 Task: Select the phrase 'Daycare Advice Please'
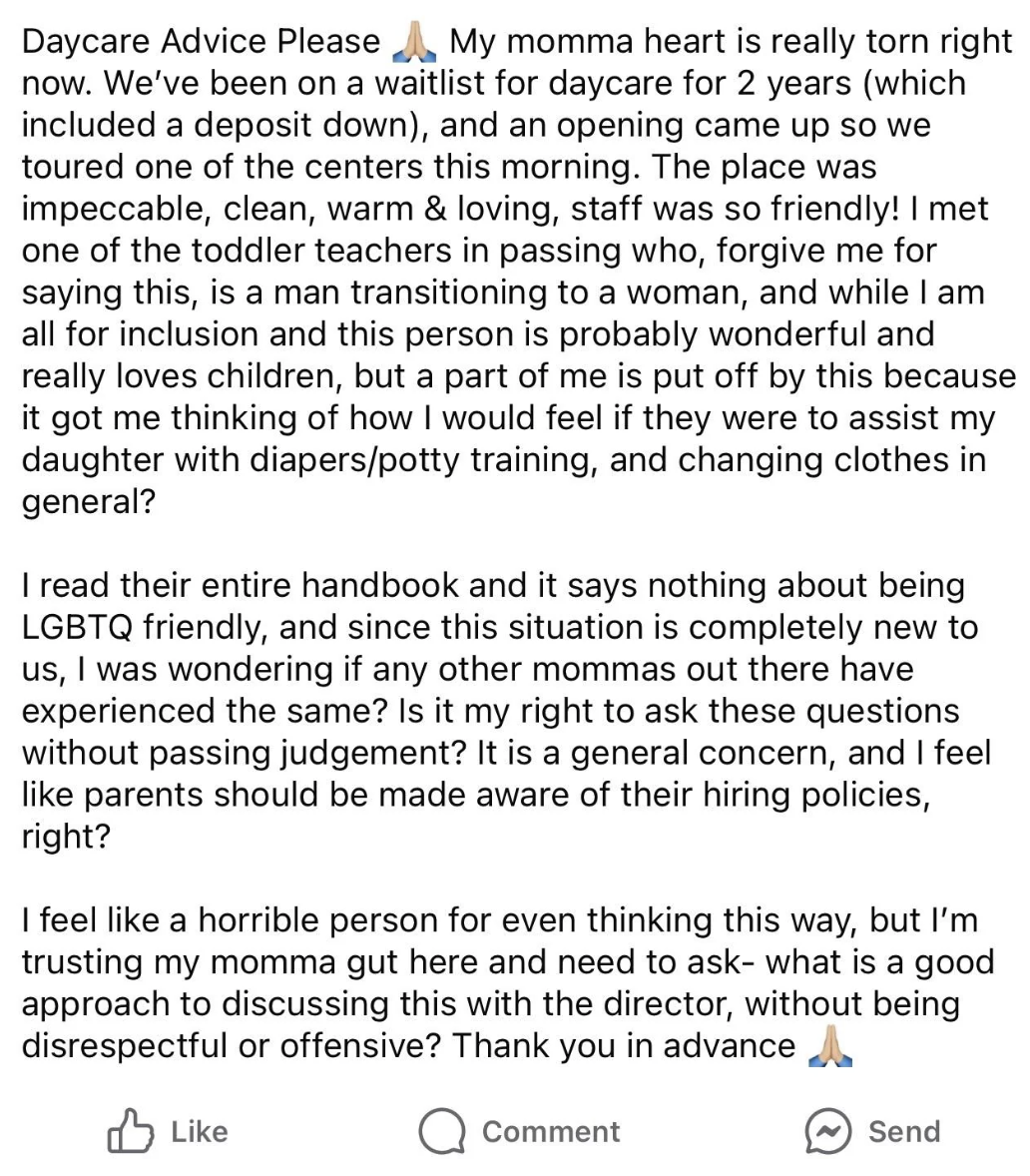(196, 41)
